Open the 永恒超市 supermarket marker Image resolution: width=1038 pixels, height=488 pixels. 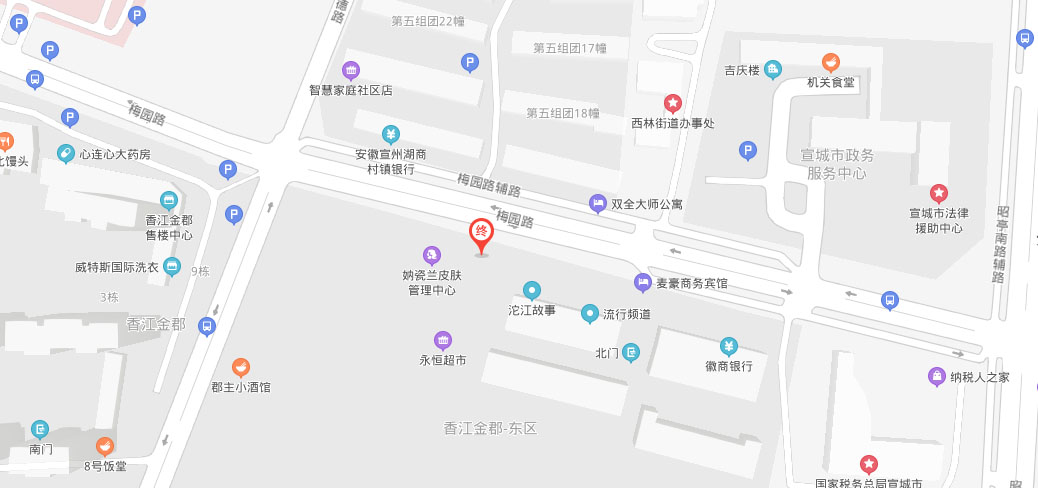(442, 340)
